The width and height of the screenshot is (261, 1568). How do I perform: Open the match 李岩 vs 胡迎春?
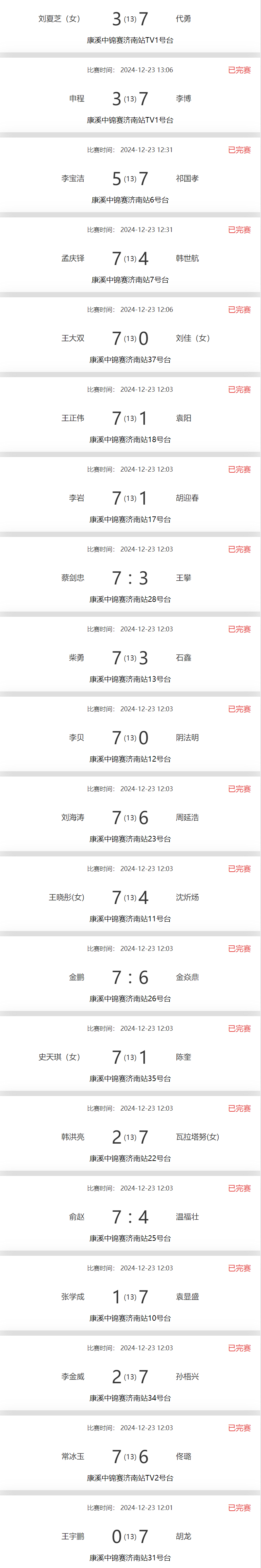click(130, 498)
